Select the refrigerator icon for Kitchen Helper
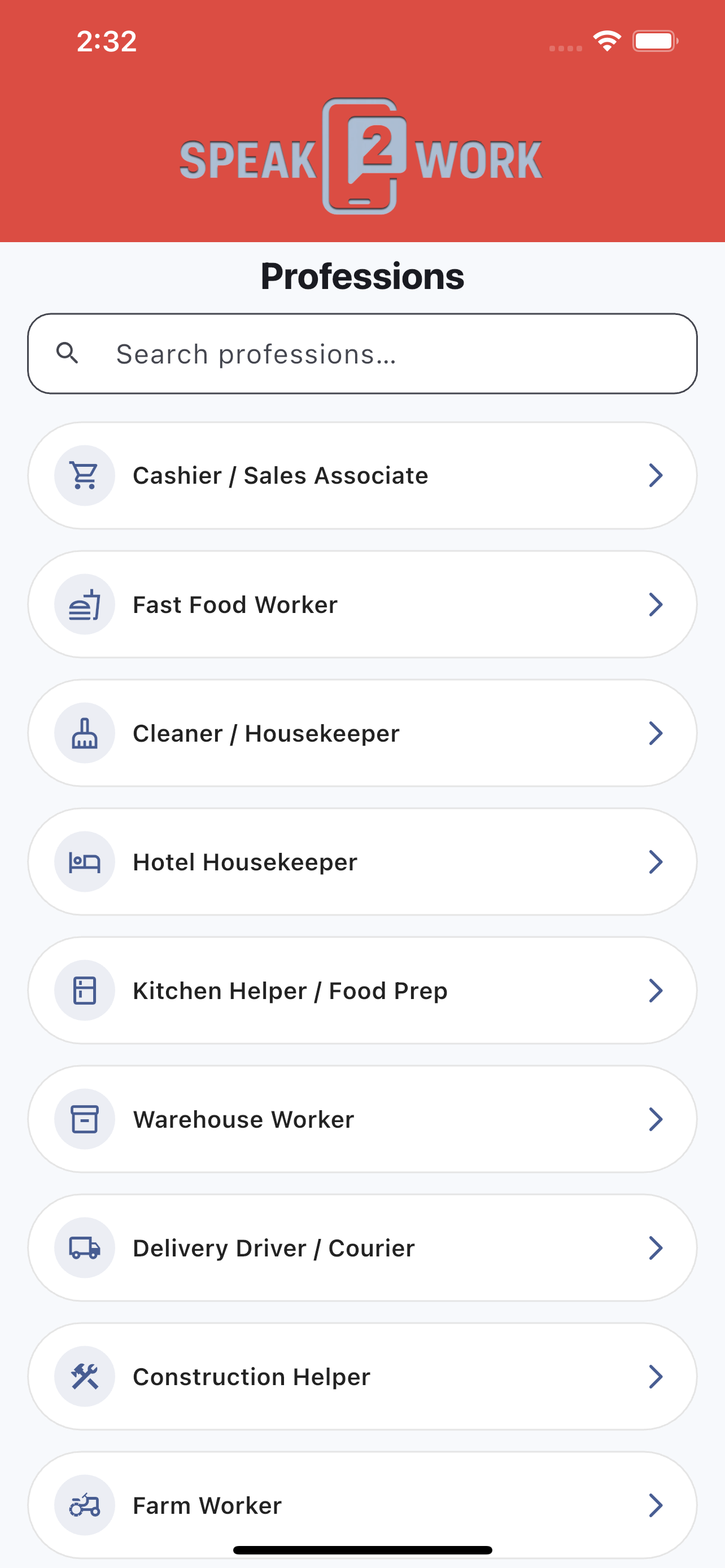The image size is (725, 1568). [x=84, y=991]
